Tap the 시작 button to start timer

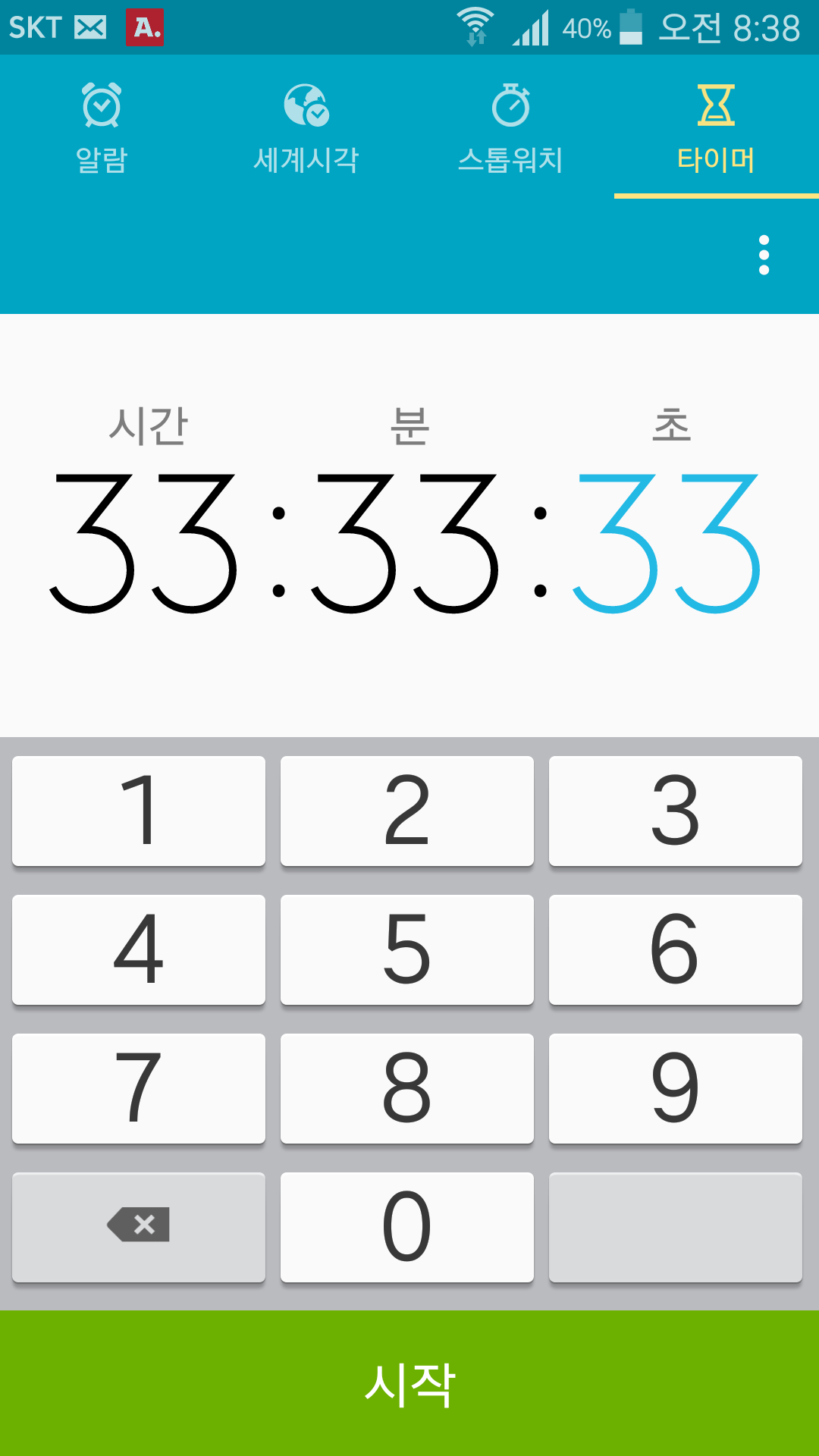[x=409, y=1383]
